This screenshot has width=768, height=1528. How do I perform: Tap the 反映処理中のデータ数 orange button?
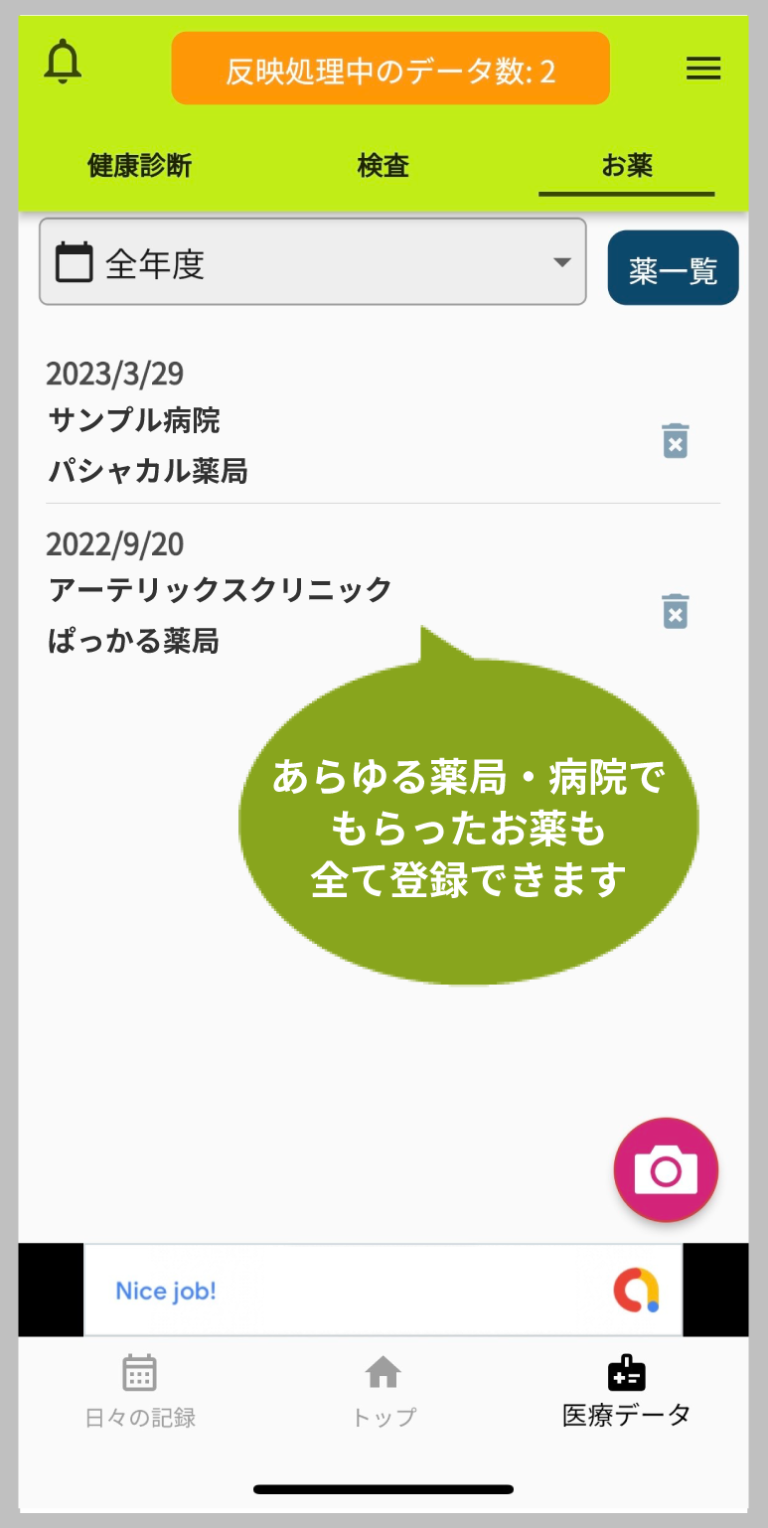pos(390,68)
